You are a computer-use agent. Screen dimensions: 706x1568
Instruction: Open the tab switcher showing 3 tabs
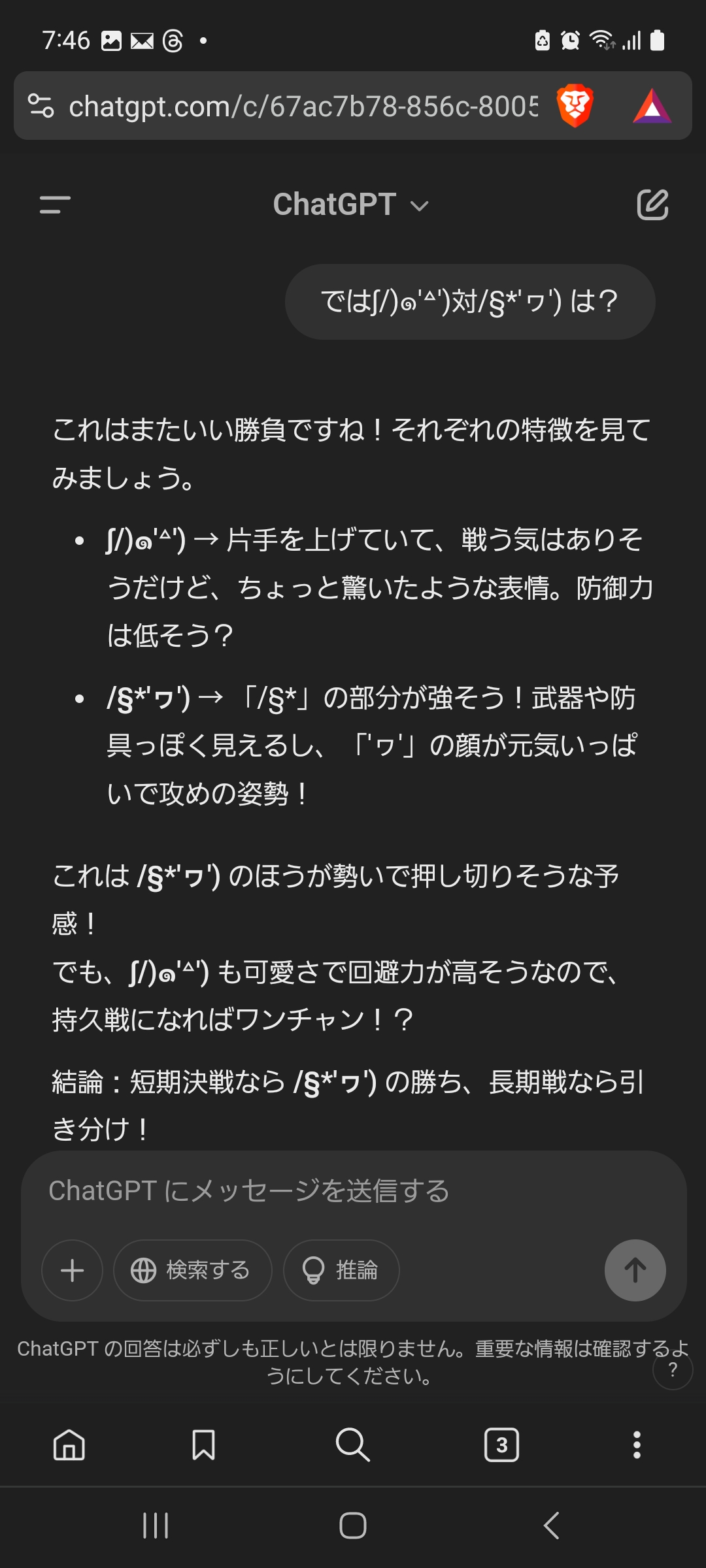(x=502, y=1445)
